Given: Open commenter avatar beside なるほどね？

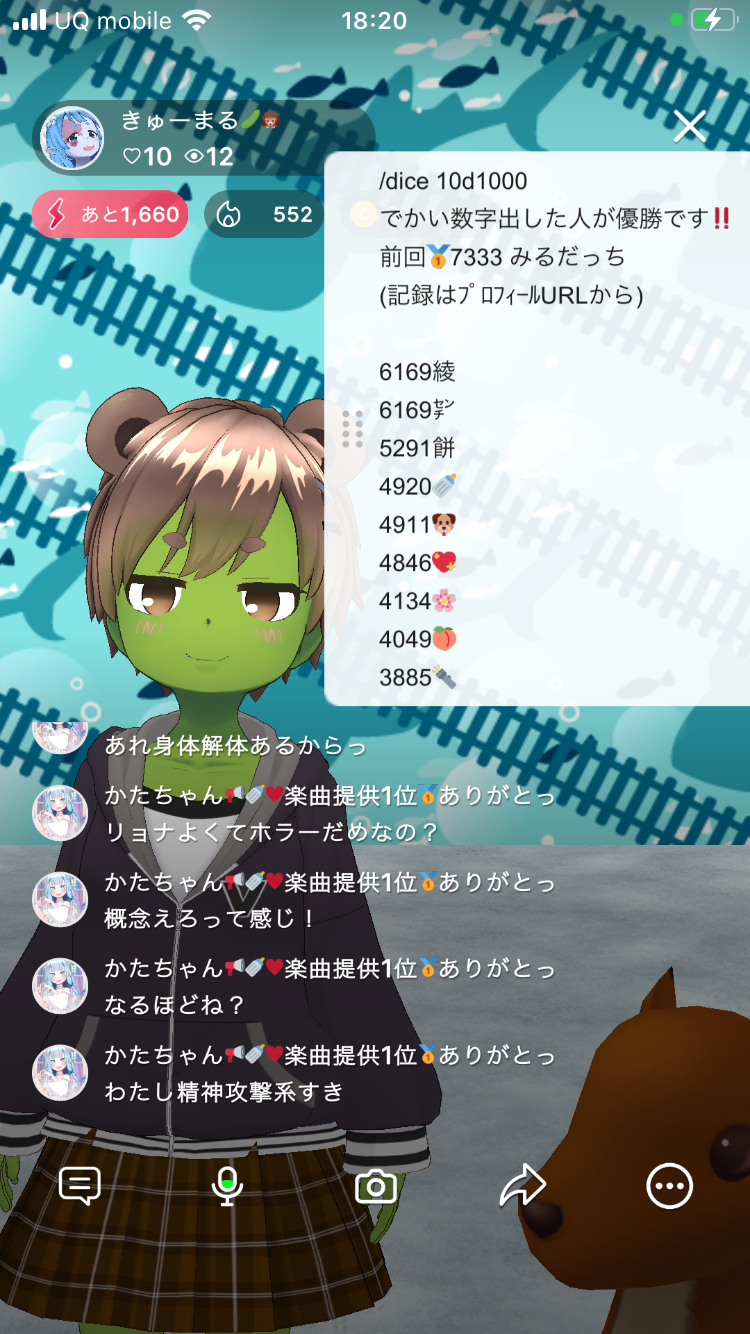Looking at the screenshot, I should tap(61, 986).
